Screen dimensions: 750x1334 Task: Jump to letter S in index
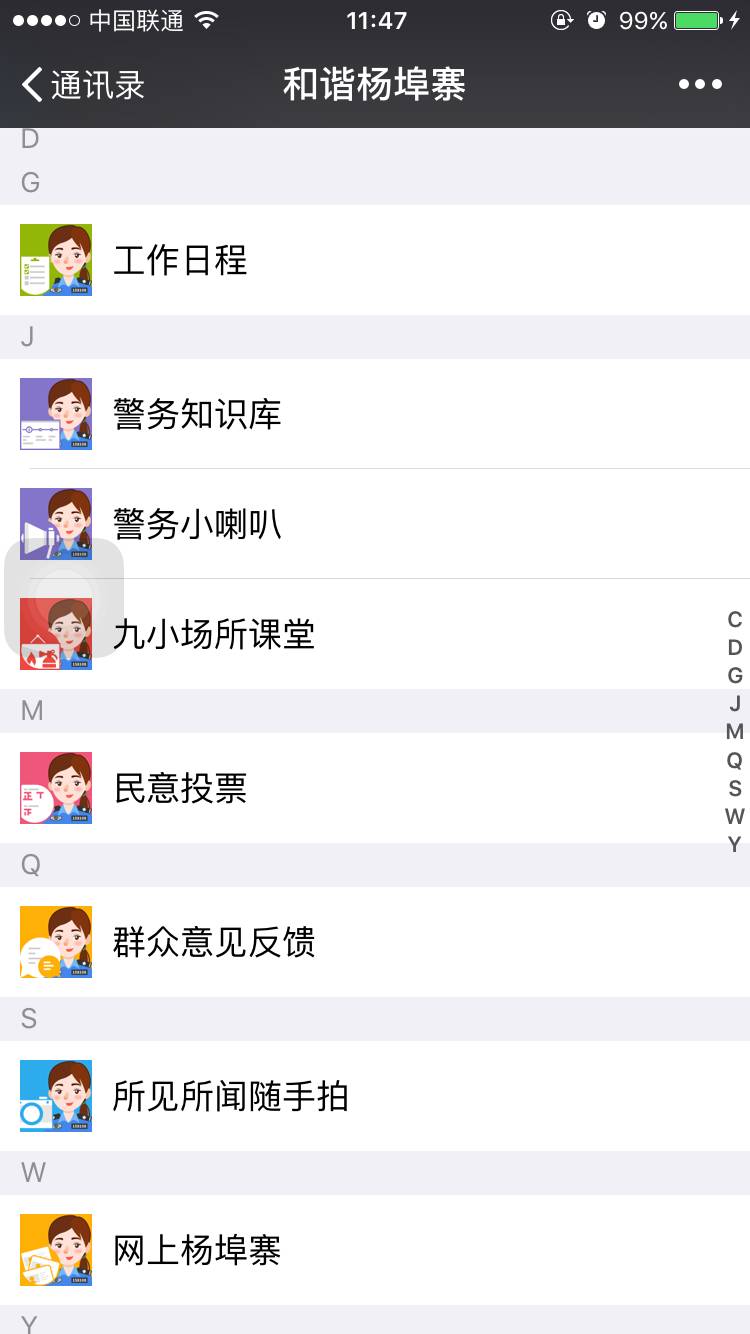click(735, 789)
